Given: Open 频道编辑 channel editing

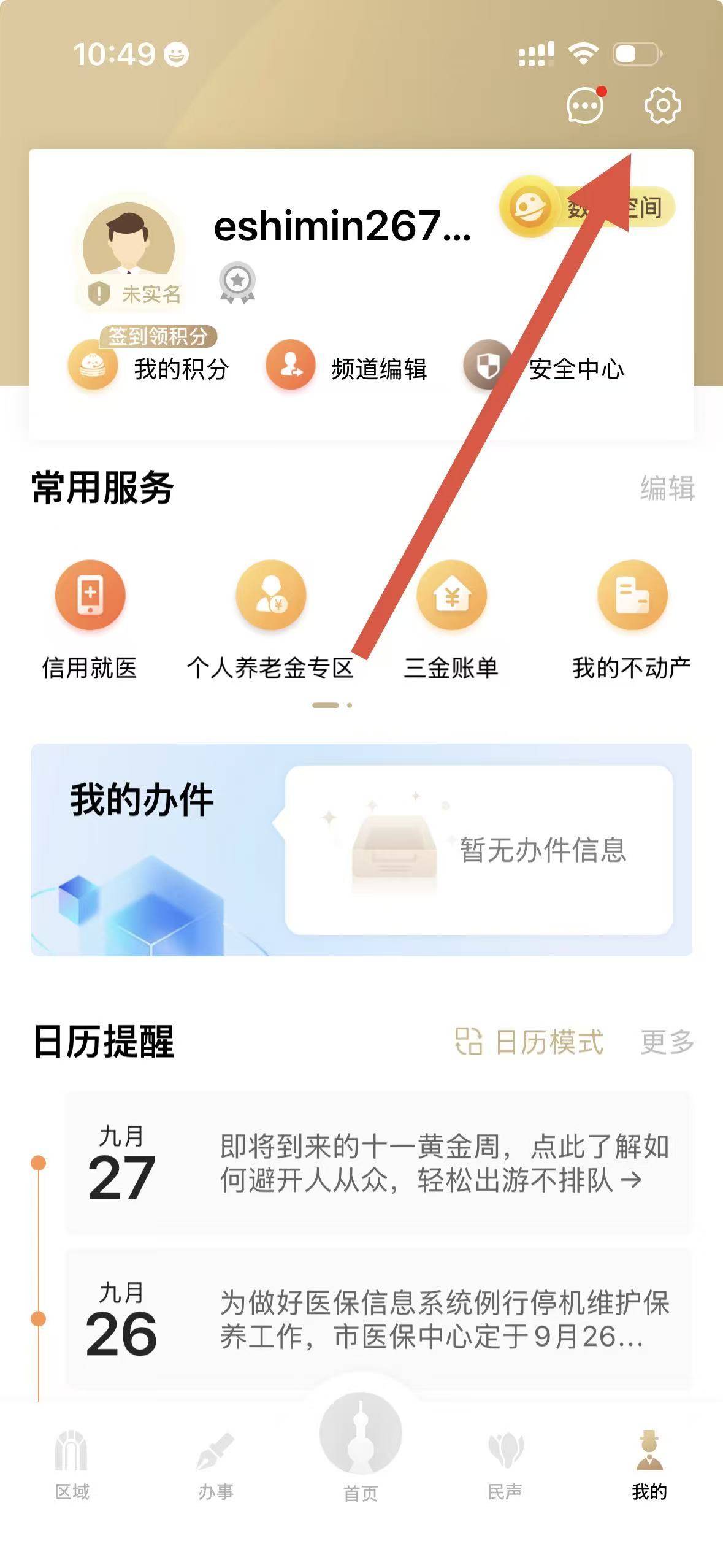Looking at the screenshot, I should pos(346,368).
